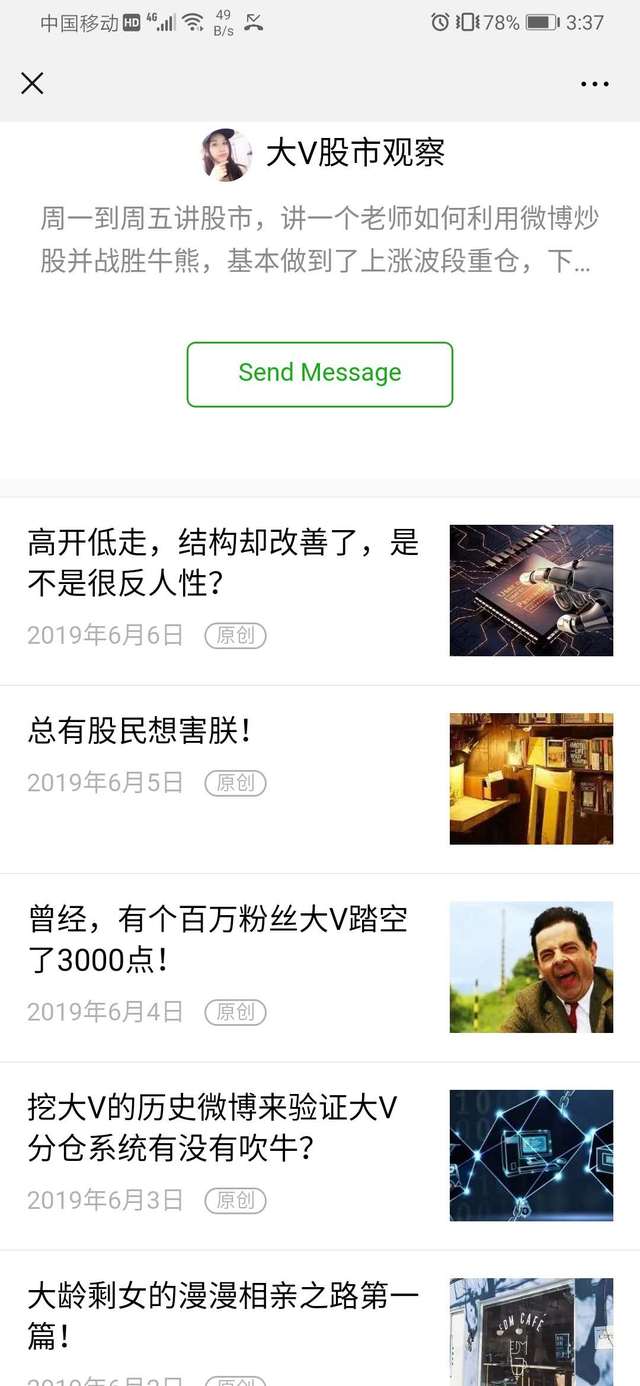640x1386 pixels.
Task: Read the article 总有股民想害朕！
Action: click(140, 731)
